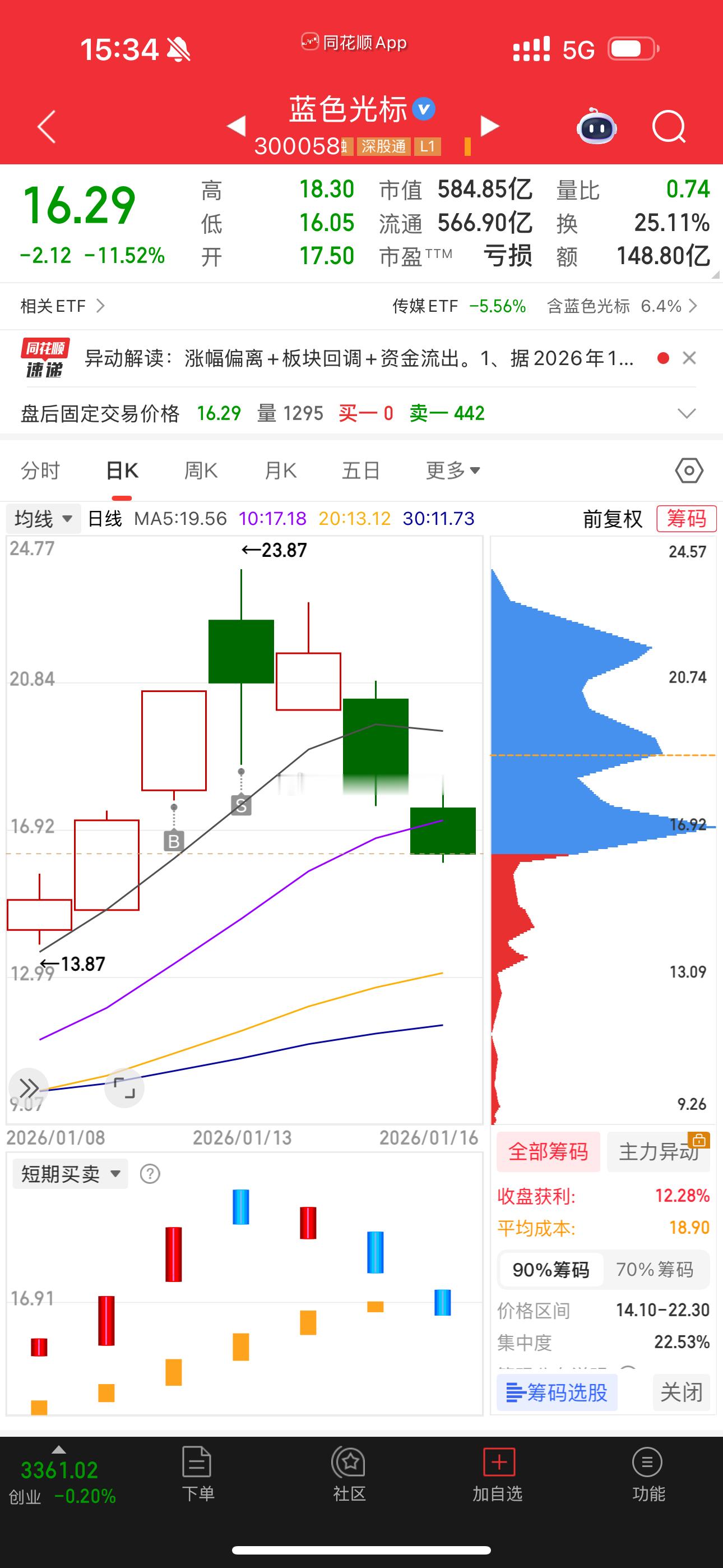Switch to the 分时 chart tab
Viewport: 723px width, 1568px height.
[40, 471]
